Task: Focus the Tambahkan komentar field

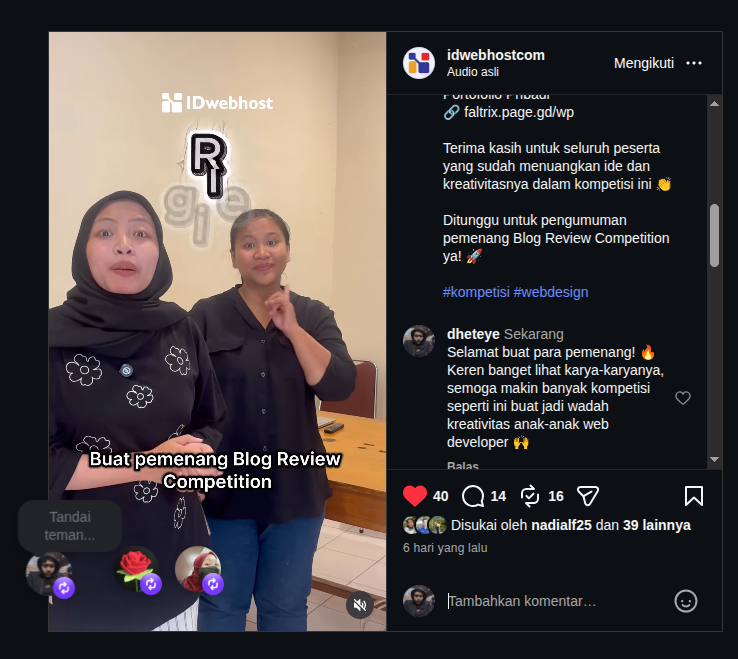Action: pyautogui.click(x=555, y=601)
